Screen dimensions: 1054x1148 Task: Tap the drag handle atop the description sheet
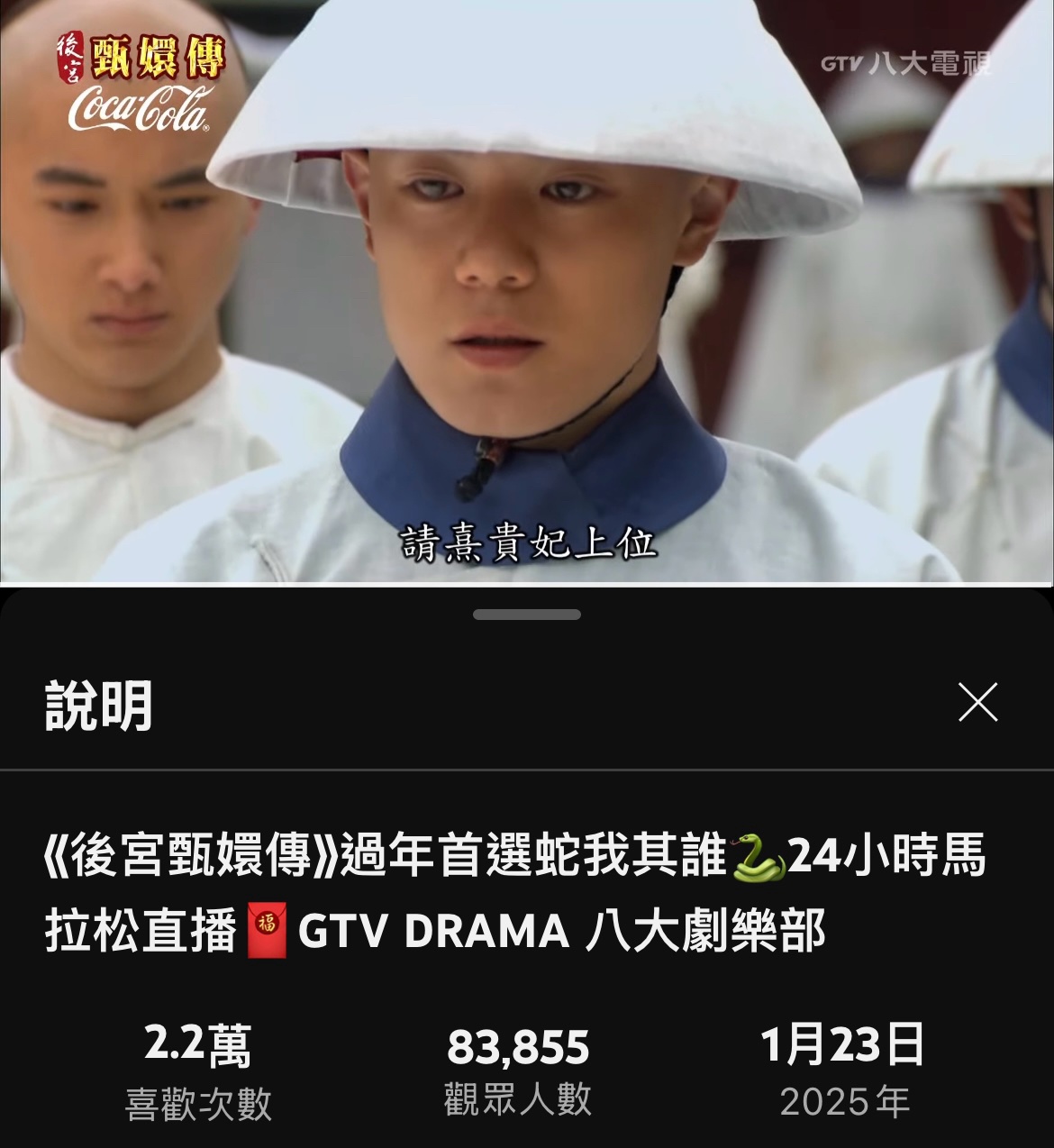coord(527,615)
